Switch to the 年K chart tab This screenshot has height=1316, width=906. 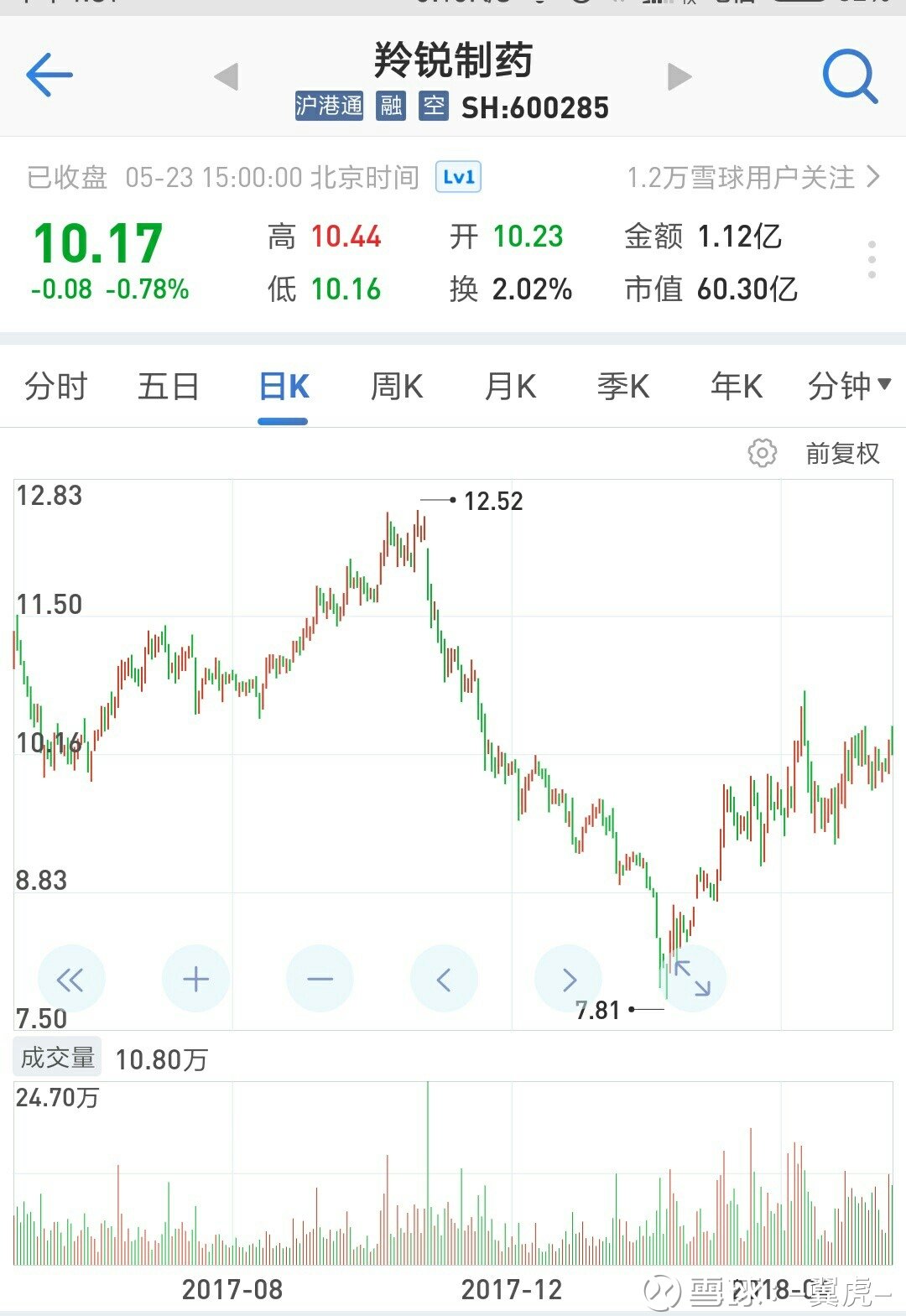click(736, 387)
